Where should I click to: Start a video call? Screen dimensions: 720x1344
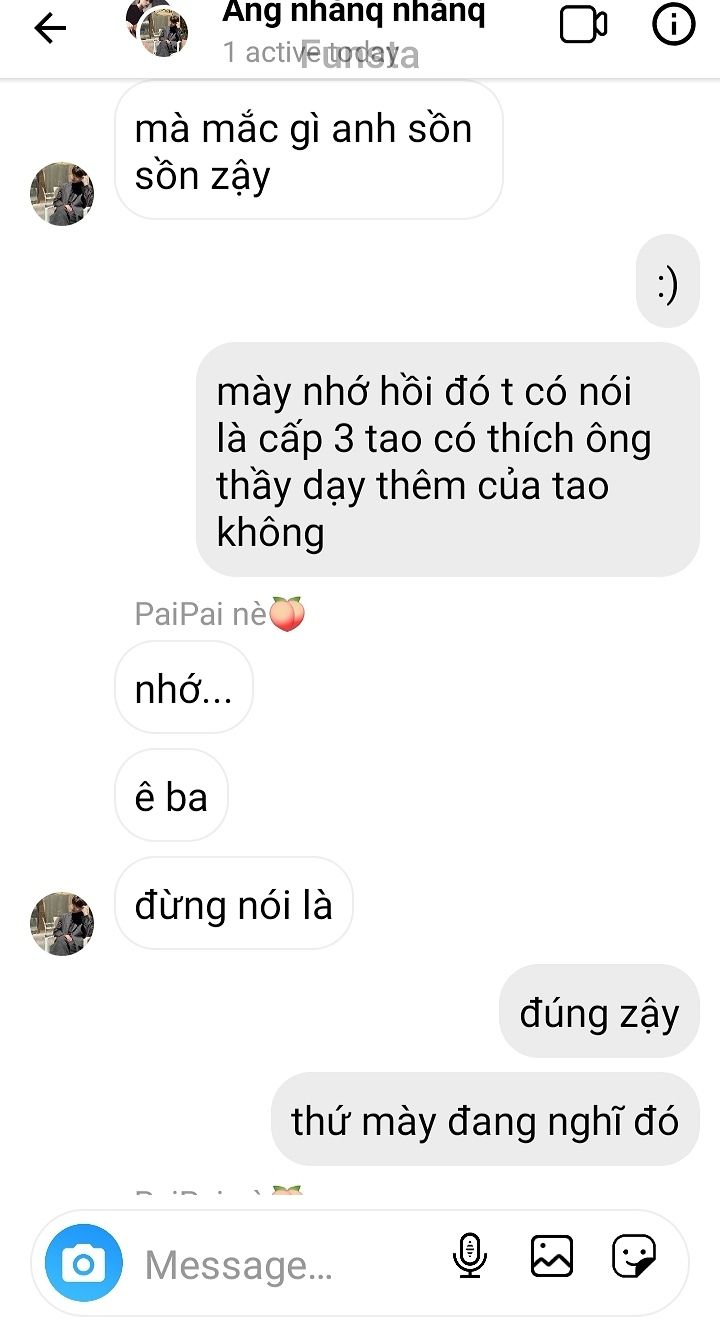pyautogui.click(x=583, y=26)
